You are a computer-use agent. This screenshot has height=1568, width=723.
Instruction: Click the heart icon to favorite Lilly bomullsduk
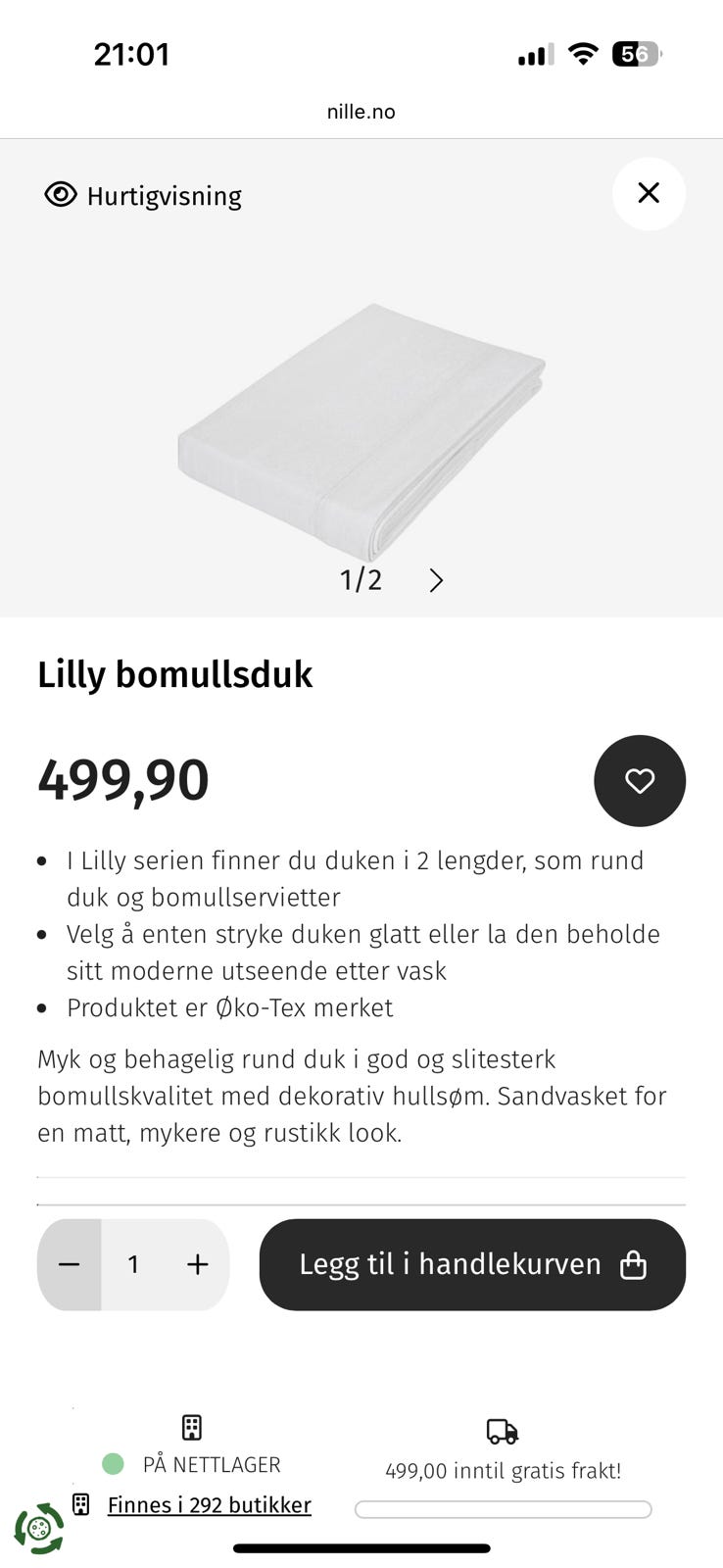pyautogui.click(x=640, y=781)
